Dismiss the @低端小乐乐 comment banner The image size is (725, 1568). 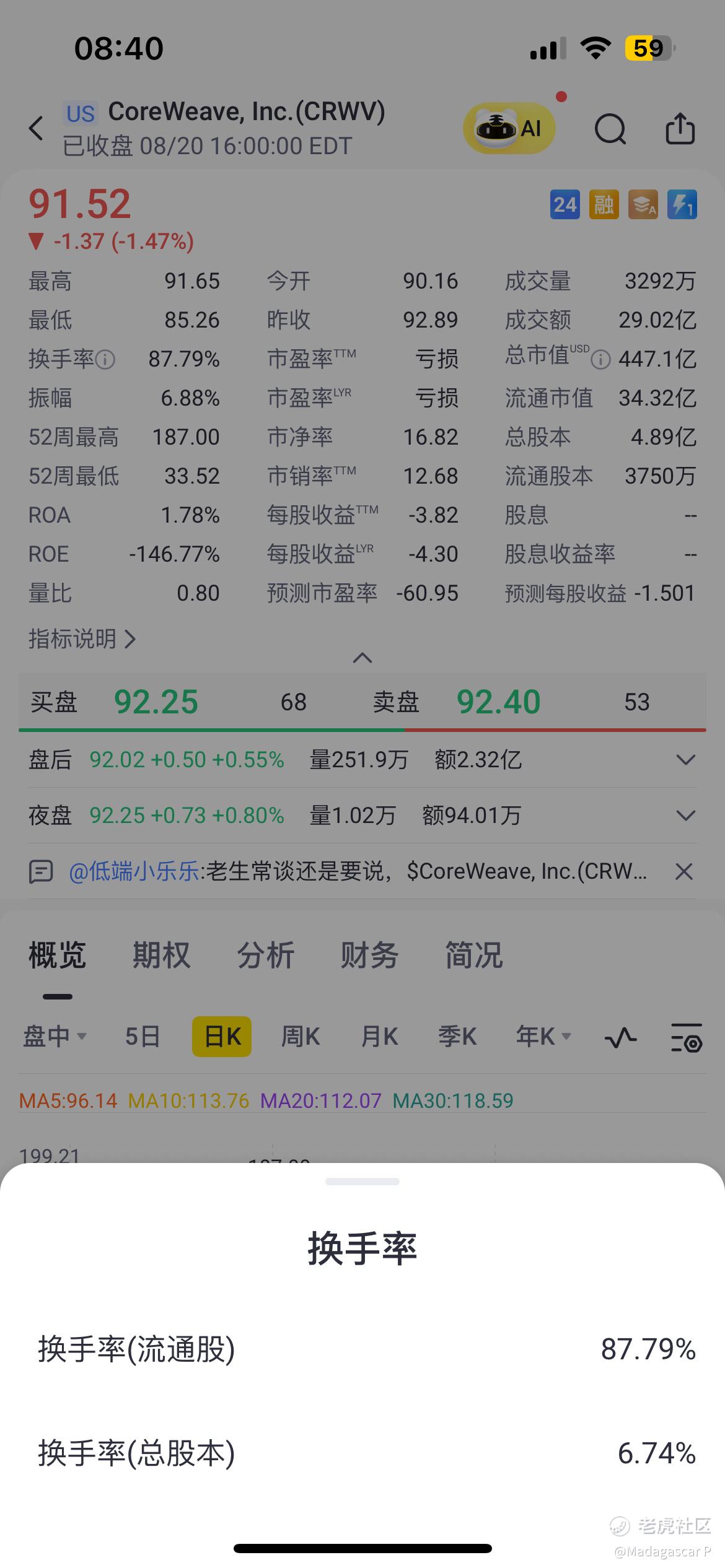tap(684, 872)
